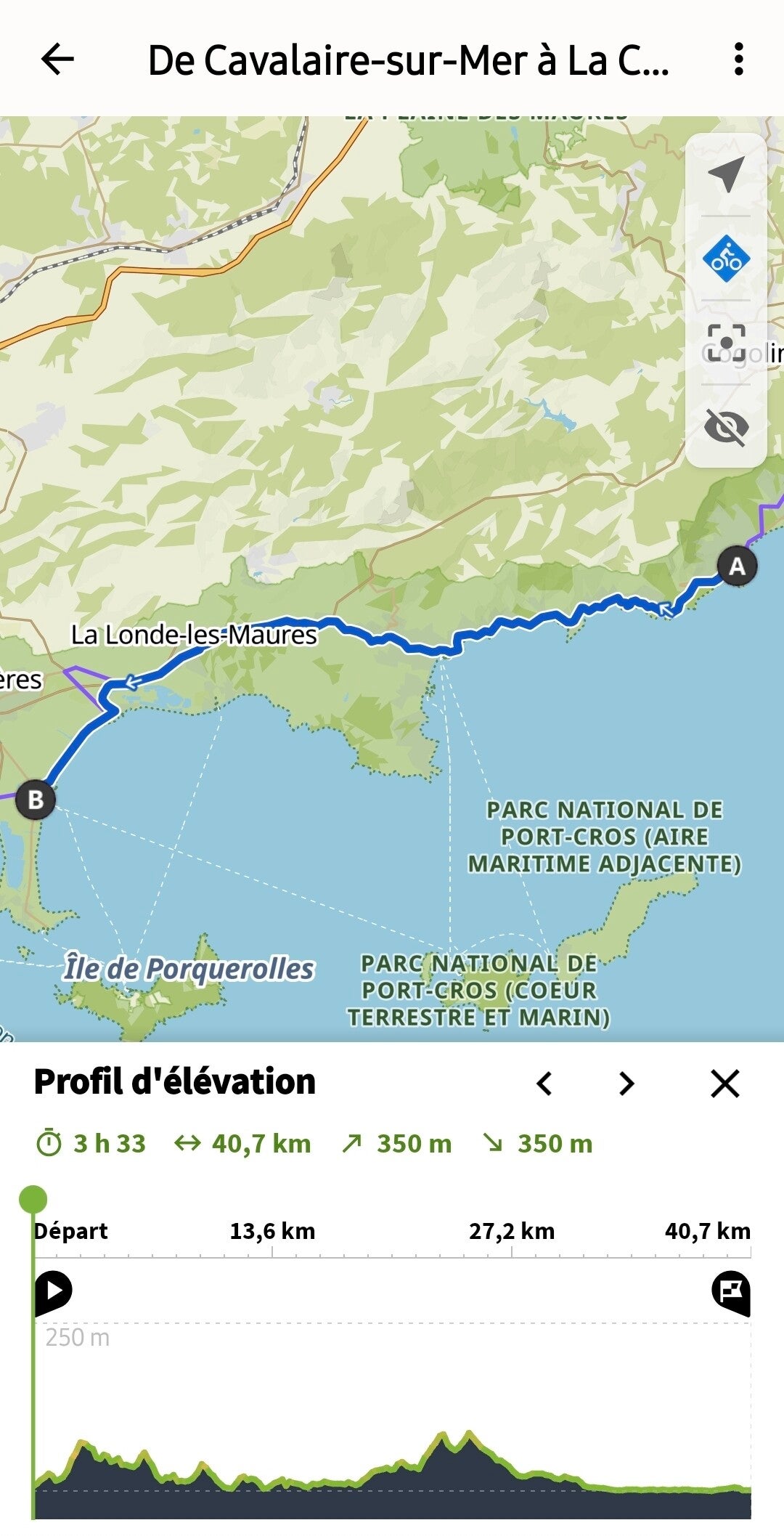This screenshot has height=1536, width=784.
Task: Open the three-dot overflow menu
Action: (x=738, y=59)
